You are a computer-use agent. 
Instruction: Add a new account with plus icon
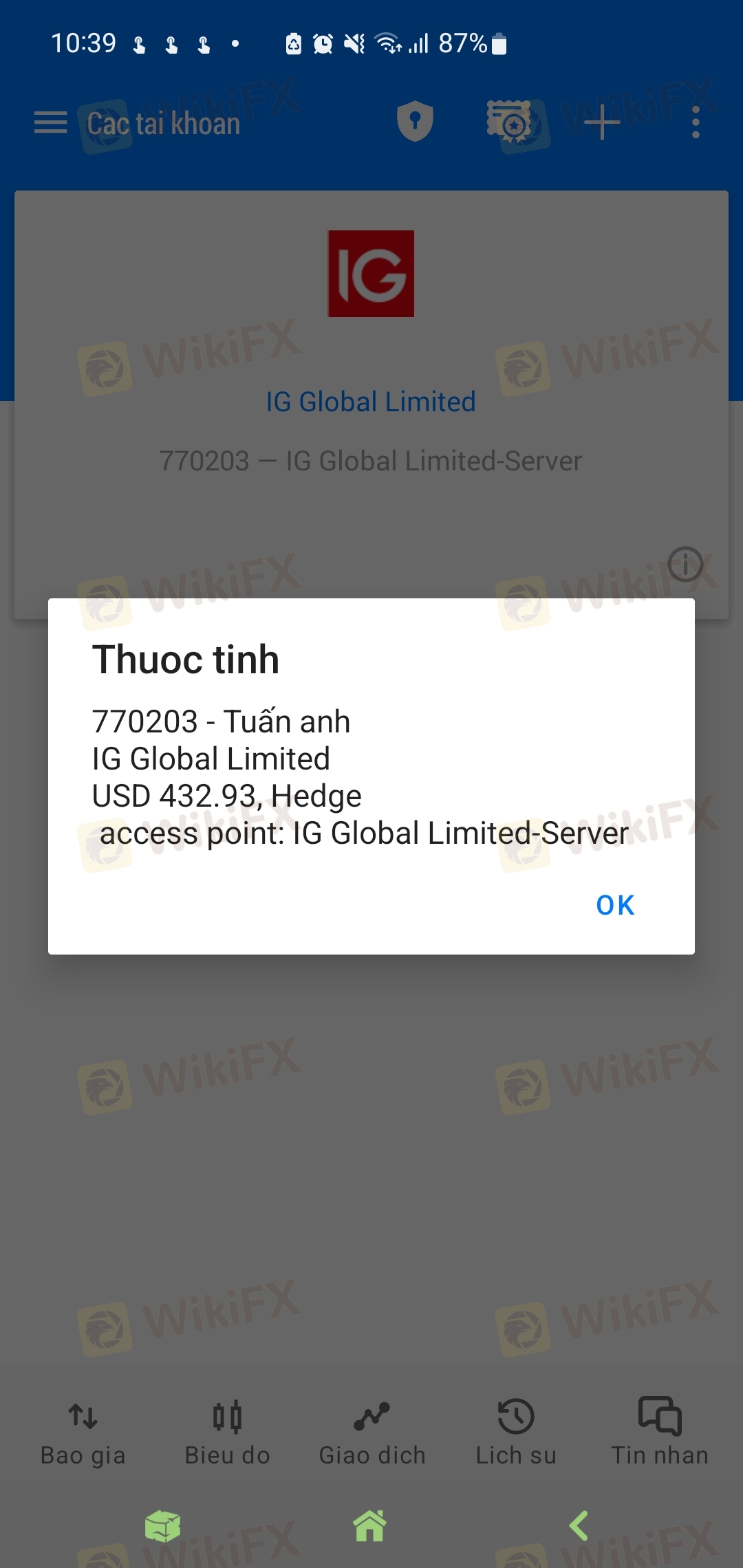(x=602, y=122)
